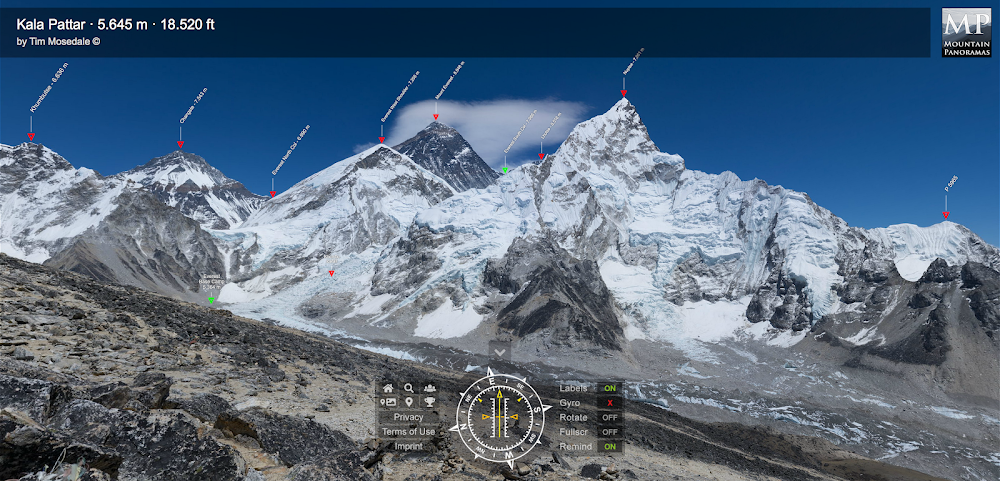This screenshot has height=481, width=1000.
Task: Go to the home page icon
Action: [388, 388]
